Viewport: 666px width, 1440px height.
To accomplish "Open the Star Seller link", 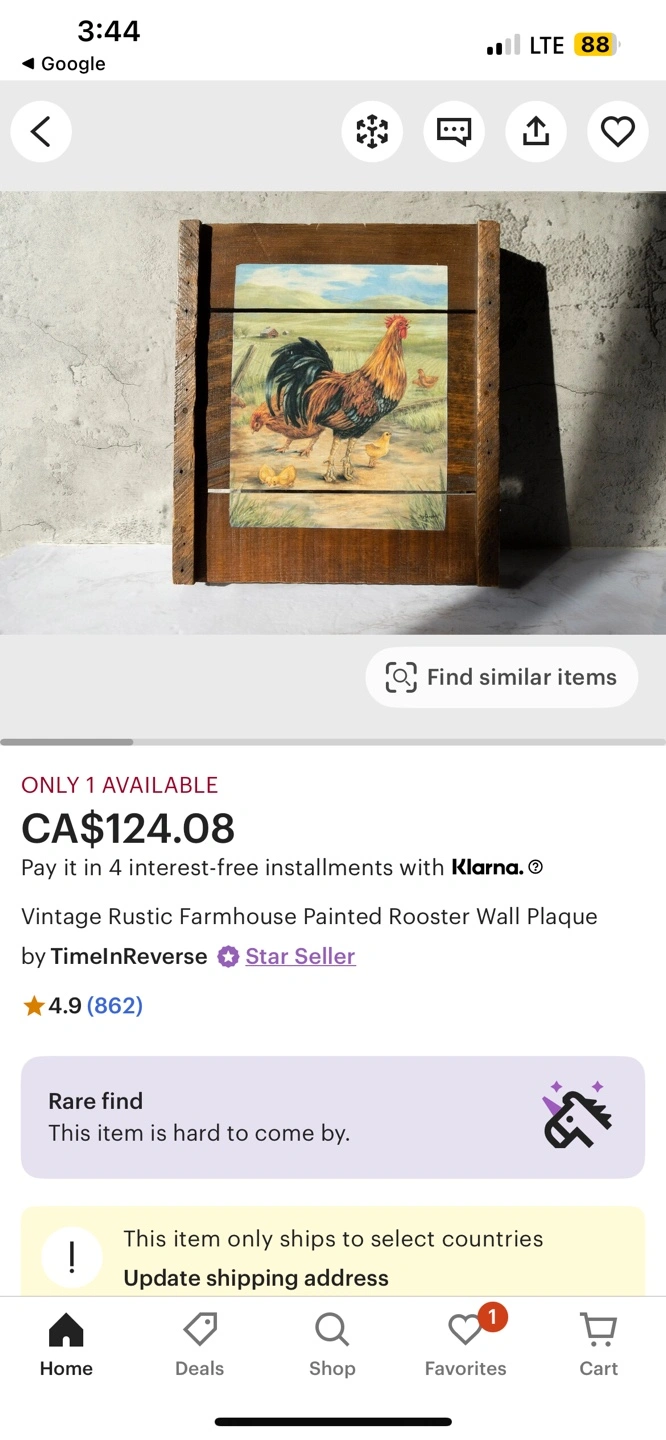I will [300, 956].
